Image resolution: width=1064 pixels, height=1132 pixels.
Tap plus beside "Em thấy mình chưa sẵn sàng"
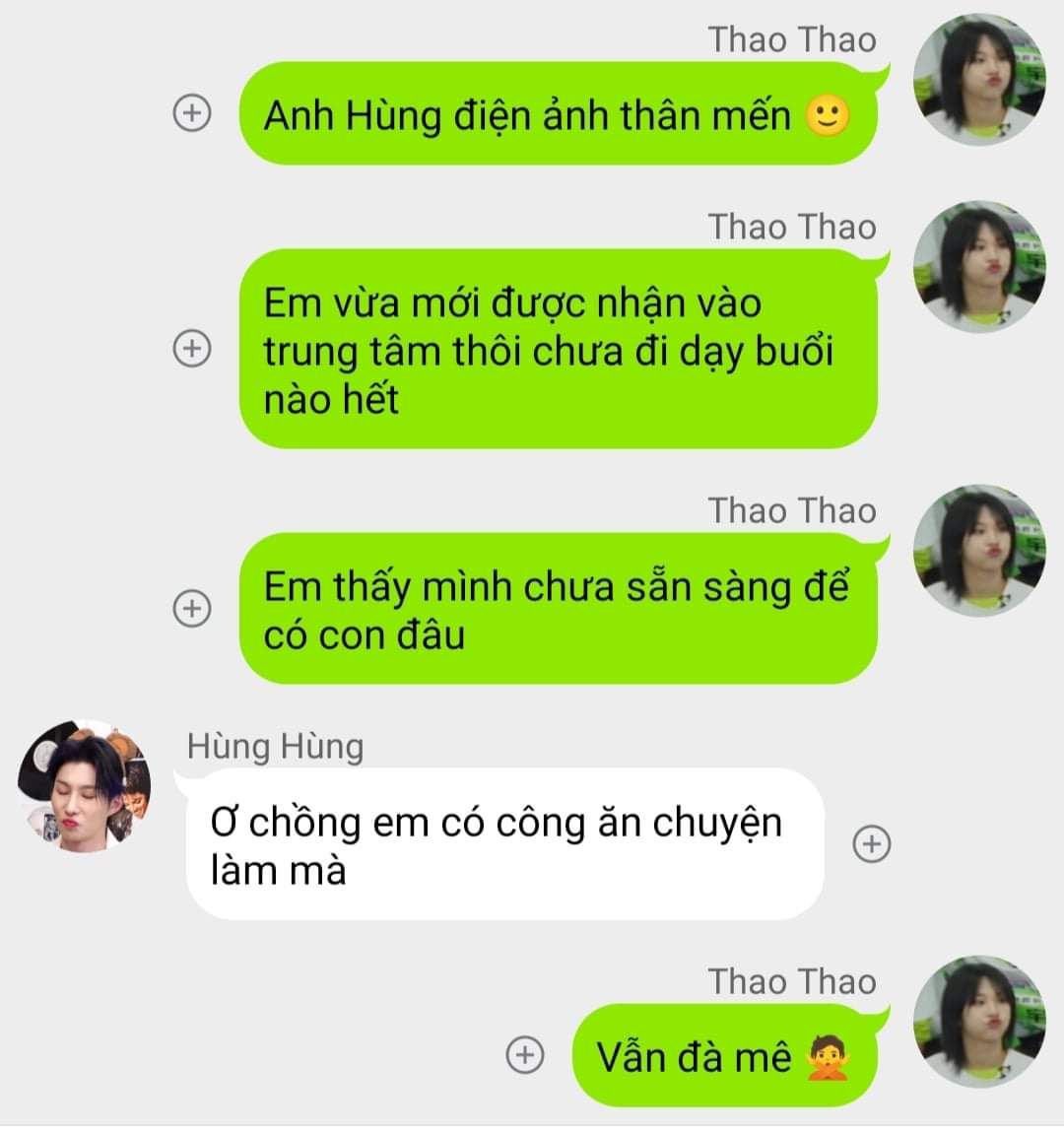pos(192,608)
